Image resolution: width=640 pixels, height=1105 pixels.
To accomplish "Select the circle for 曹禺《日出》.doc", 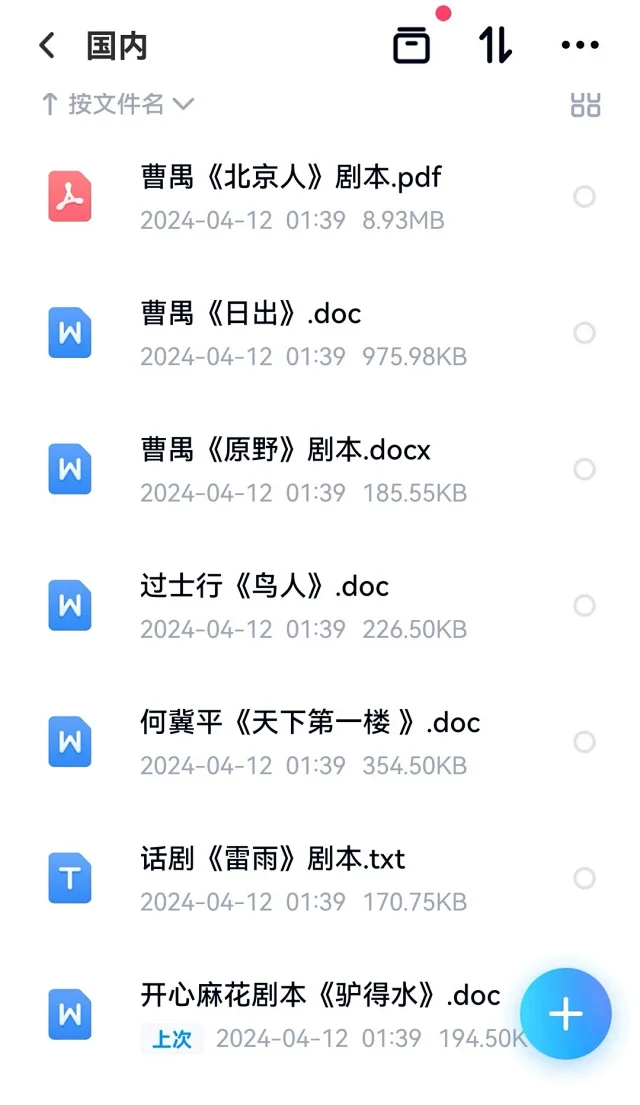I will coord(584,333).
